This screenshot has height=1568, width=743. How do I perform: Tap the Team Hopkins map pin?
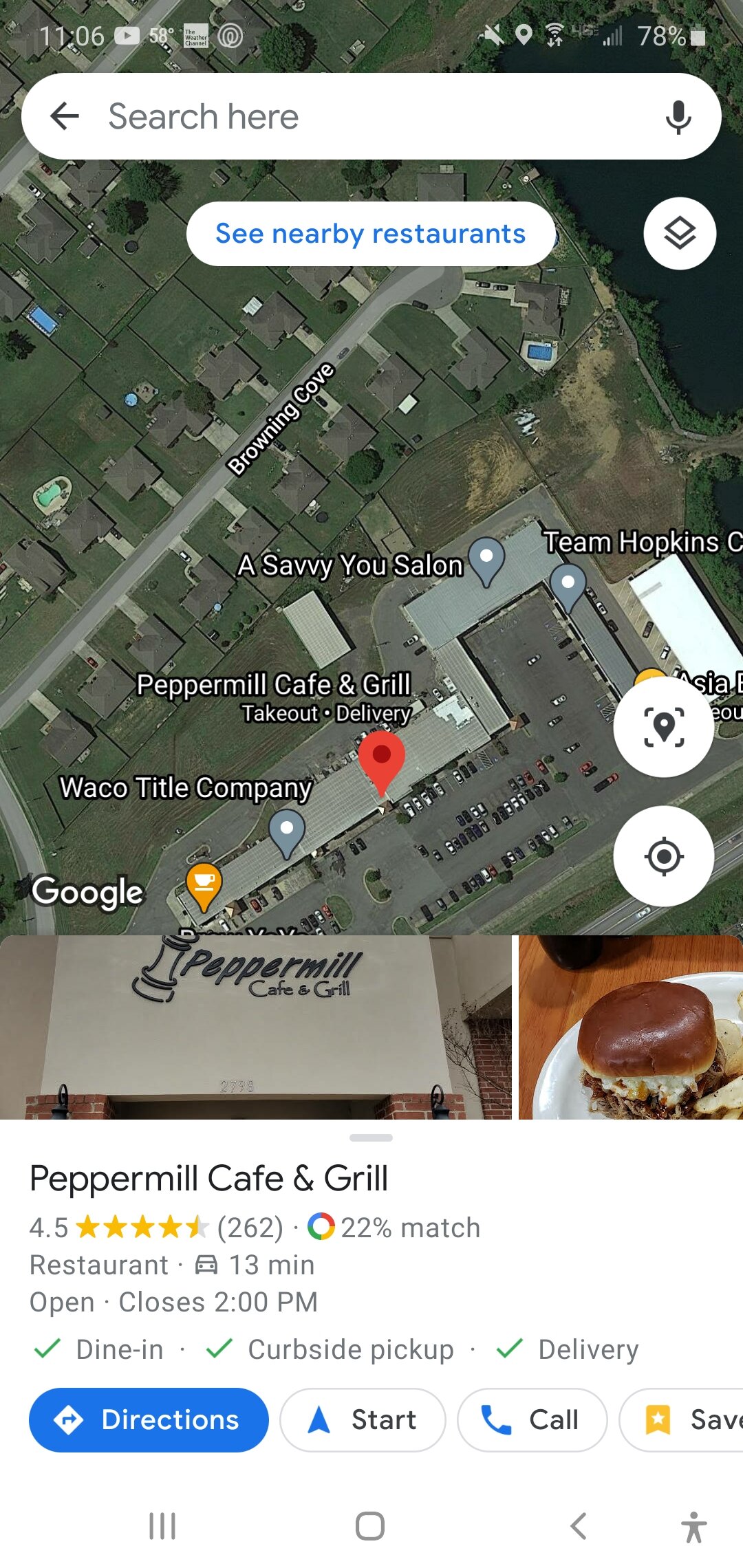(x=568, y=586)
